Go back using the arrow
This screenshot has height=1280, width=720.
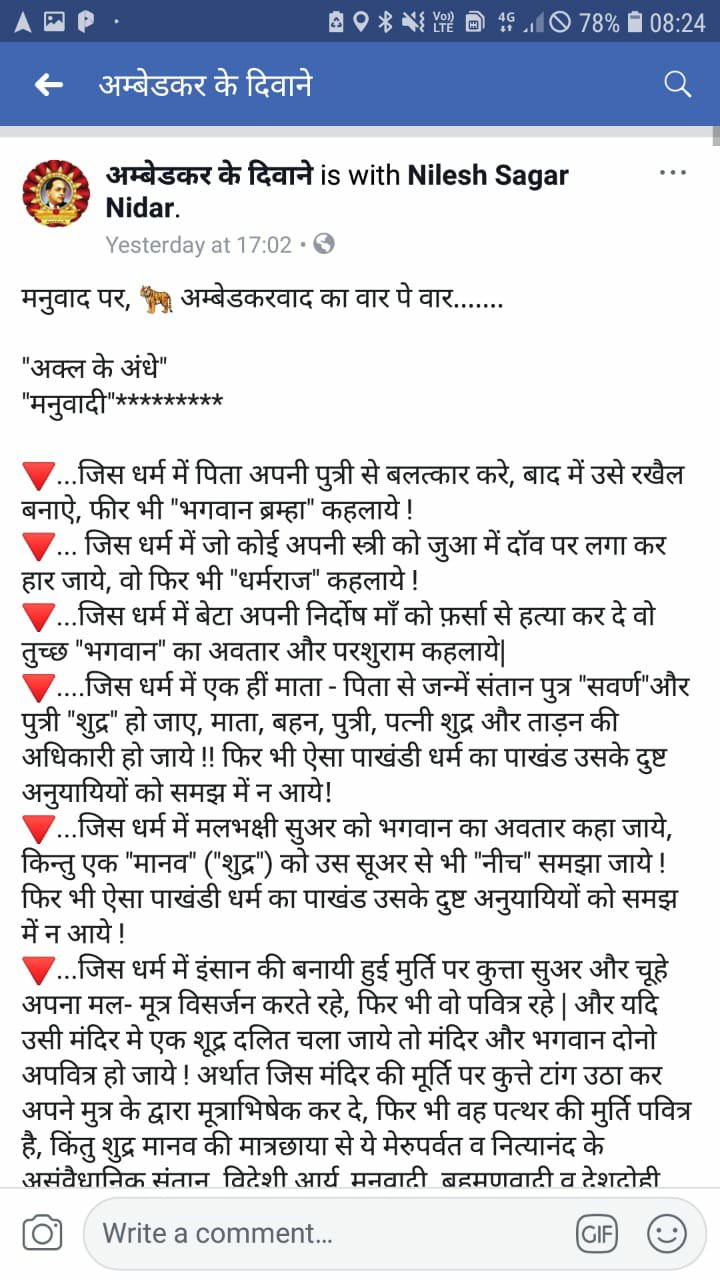[48, 85]
